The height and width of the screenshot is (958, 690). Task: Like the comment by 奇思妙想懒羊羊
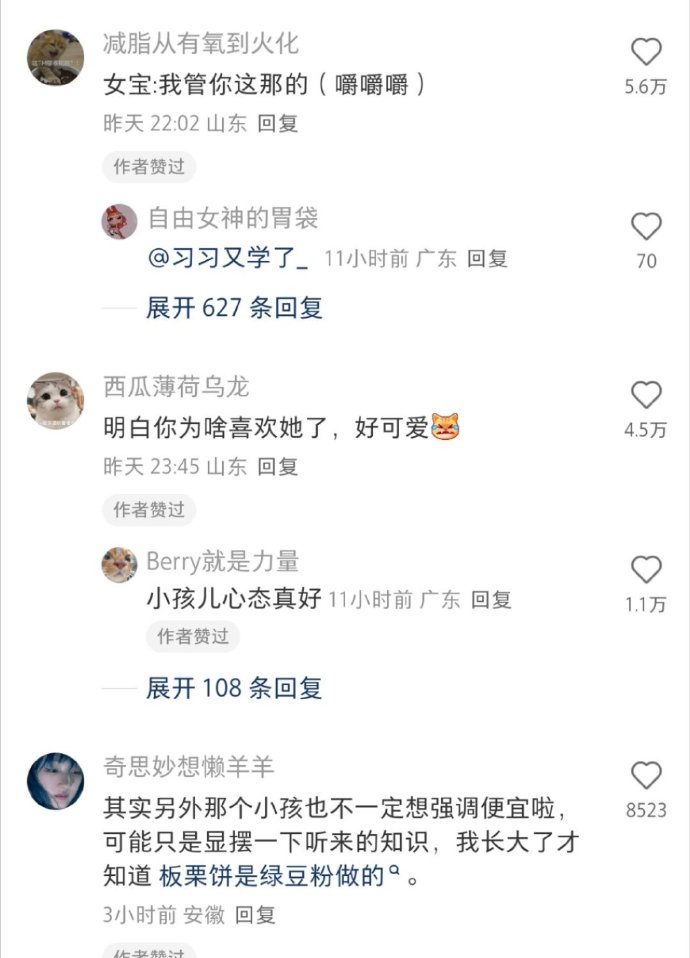pos(646,775)
